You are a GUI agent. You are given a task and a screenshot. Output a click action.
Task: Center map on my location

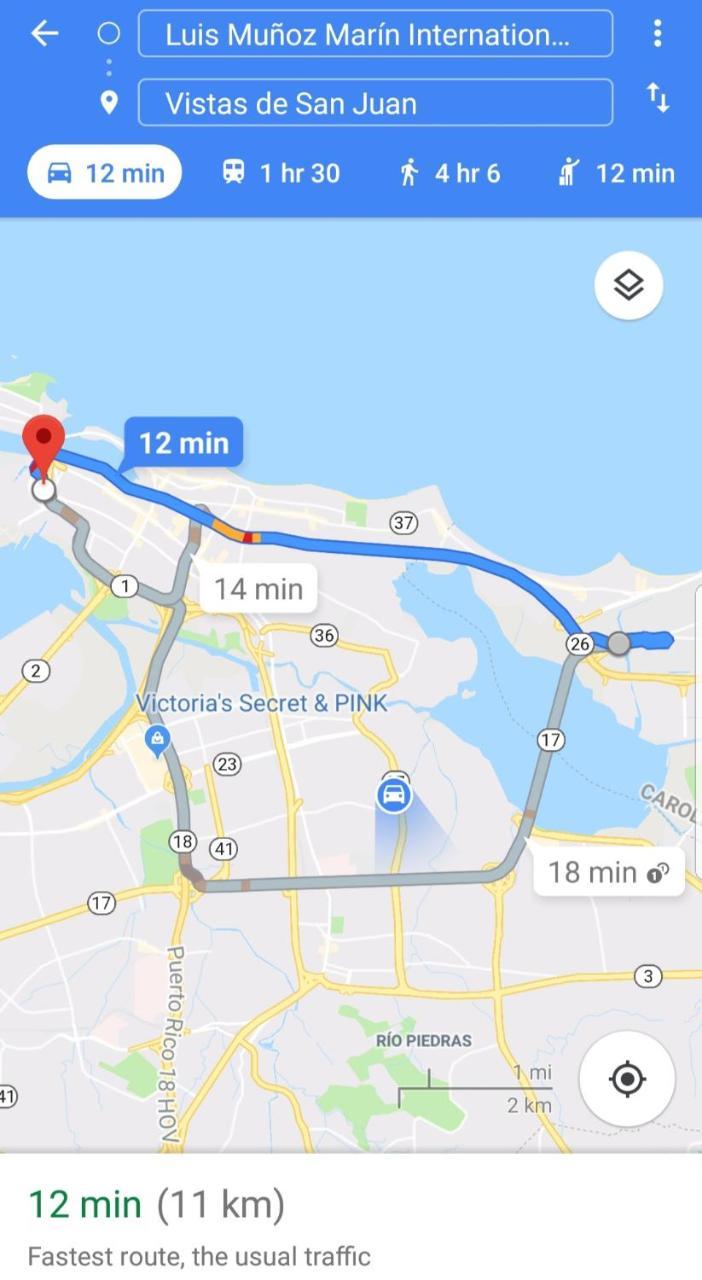[627, 1079]
